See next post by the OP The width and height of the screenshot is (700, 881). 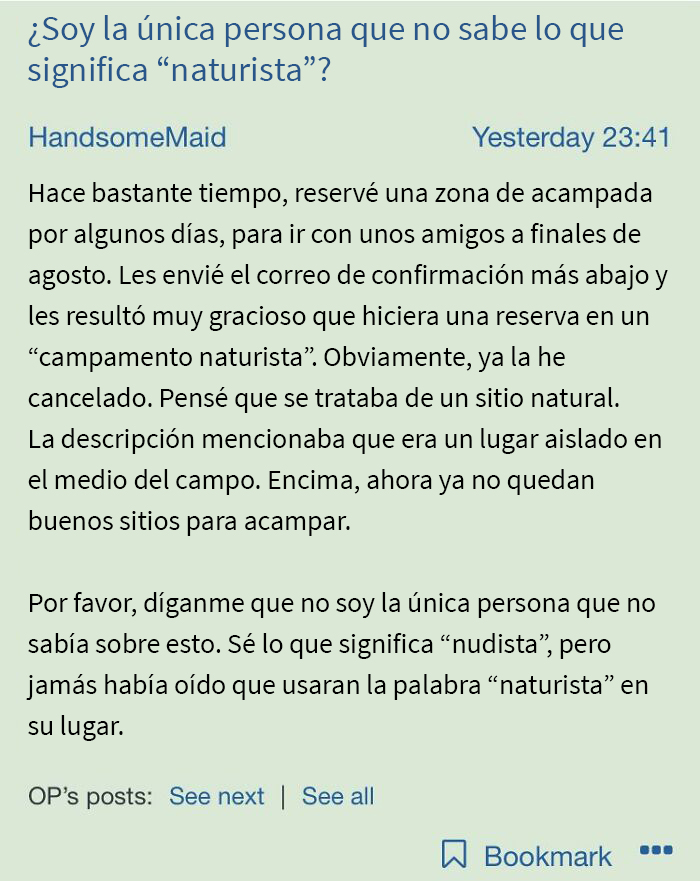(216, 796)
